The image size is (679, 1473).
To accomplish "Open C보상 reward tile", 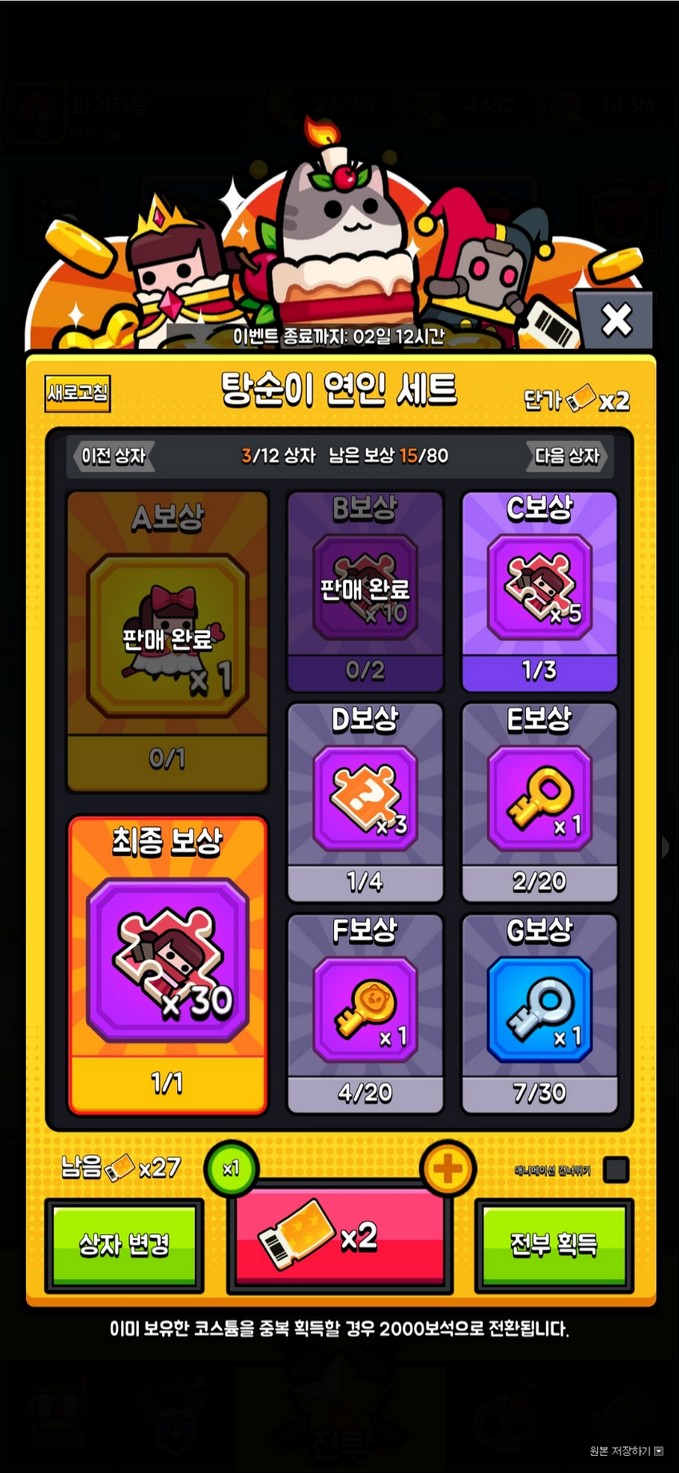I will click(x=539, y=590).
